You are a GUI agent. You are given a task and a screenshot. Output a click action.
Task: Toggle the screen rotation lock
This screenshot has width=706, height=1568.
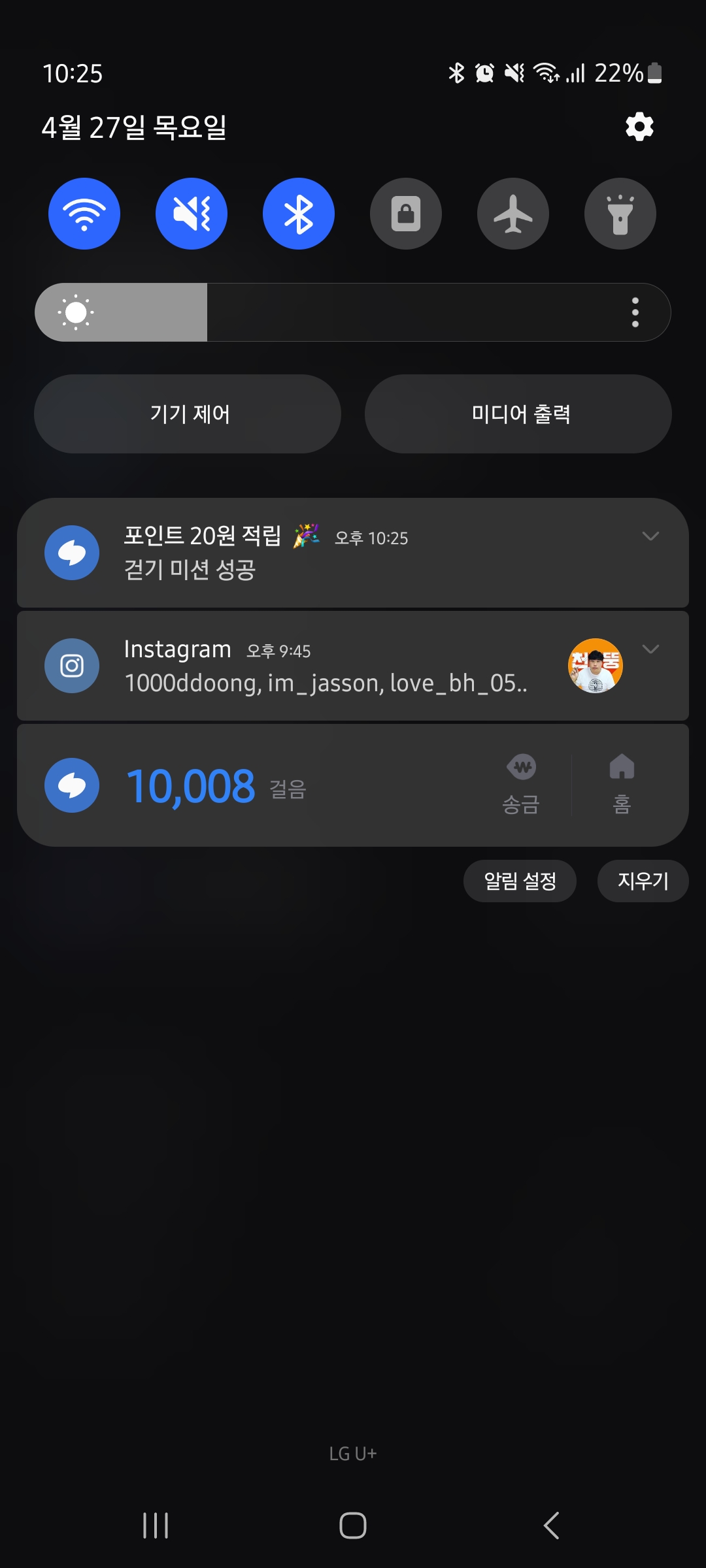click(x=406, y=214)
